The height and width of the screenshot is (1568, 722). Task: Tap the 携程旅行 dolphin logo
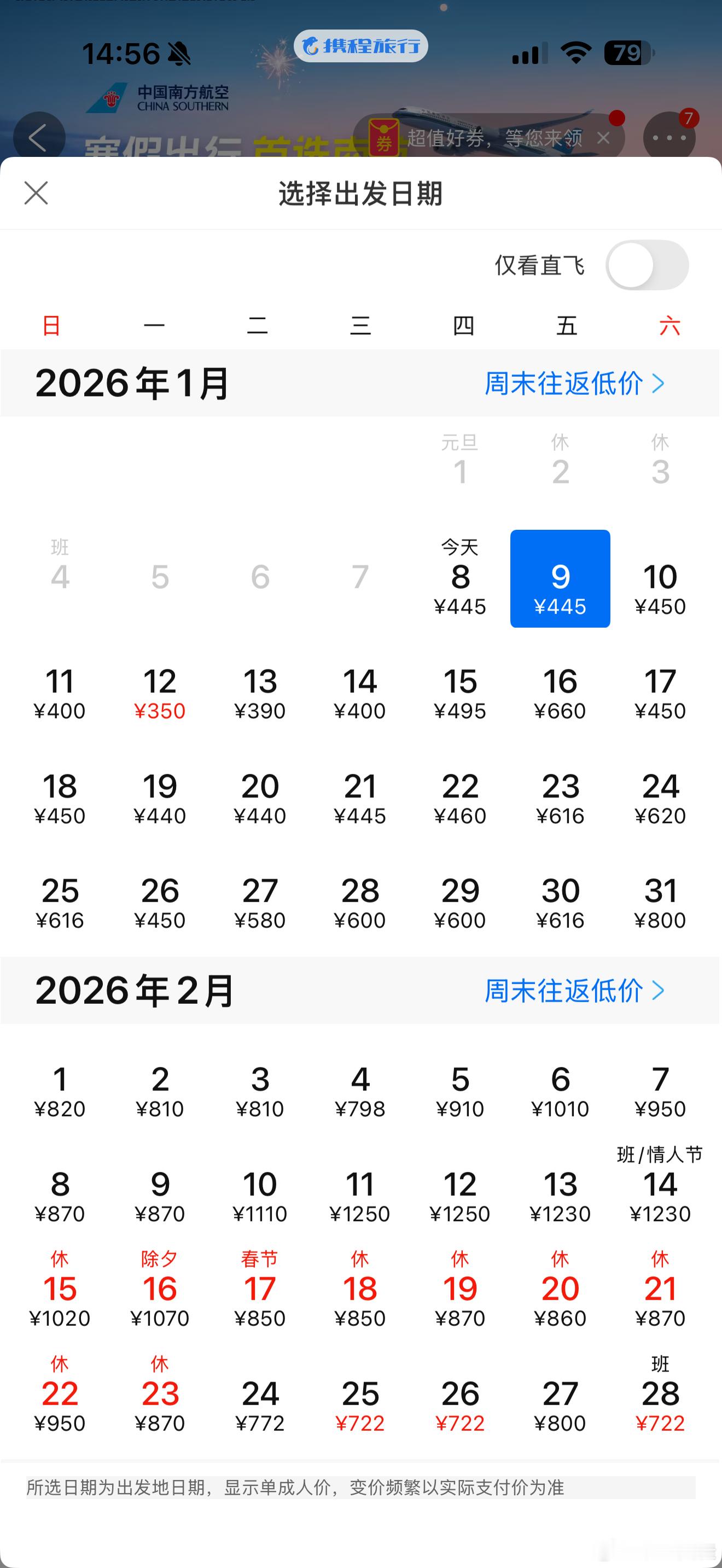[x=360, y=46]
